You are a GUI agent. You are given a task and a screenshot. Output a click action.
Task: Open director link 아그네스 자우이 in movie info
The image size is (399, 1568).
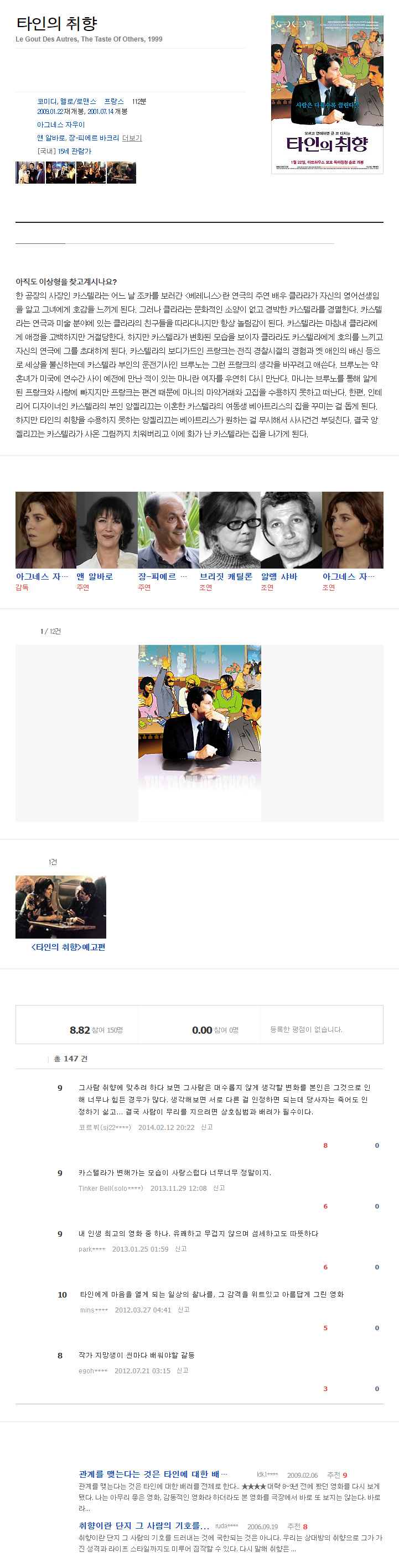(61, 125)
